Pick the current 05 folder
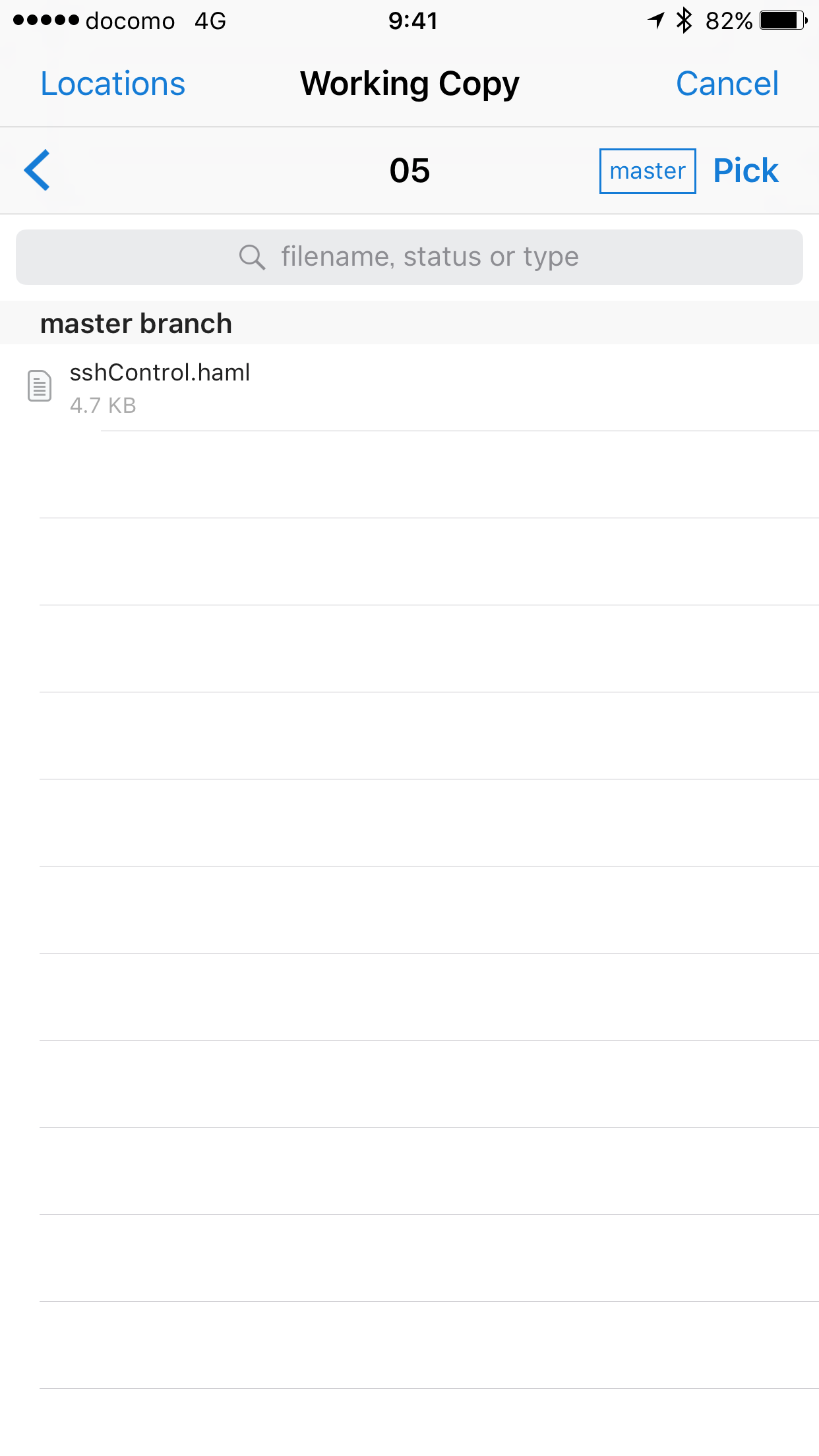 click(745, 171)
